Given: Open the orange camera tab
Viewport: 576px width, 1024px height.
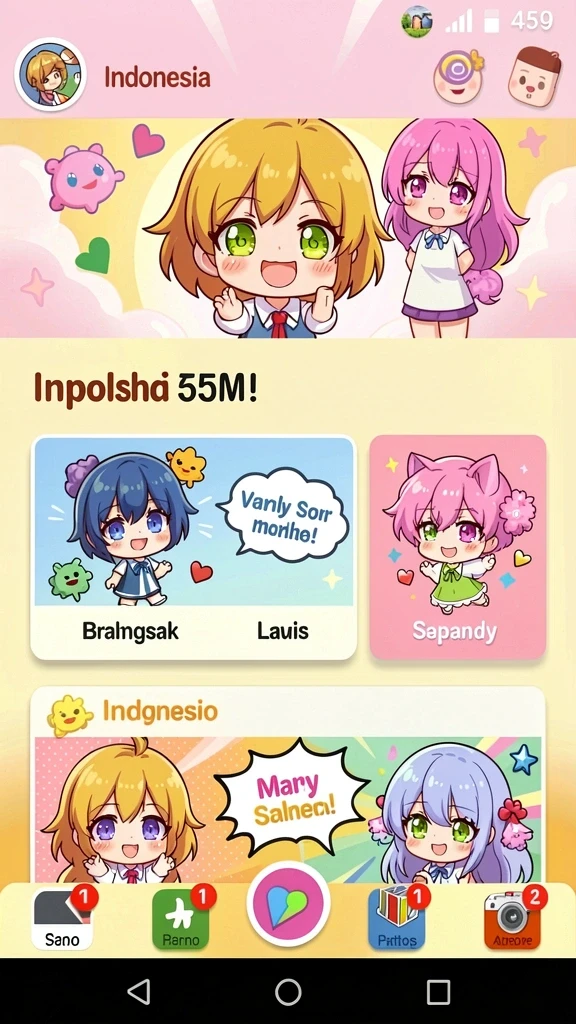Looking at the screenshot, I should click(513, 921).
